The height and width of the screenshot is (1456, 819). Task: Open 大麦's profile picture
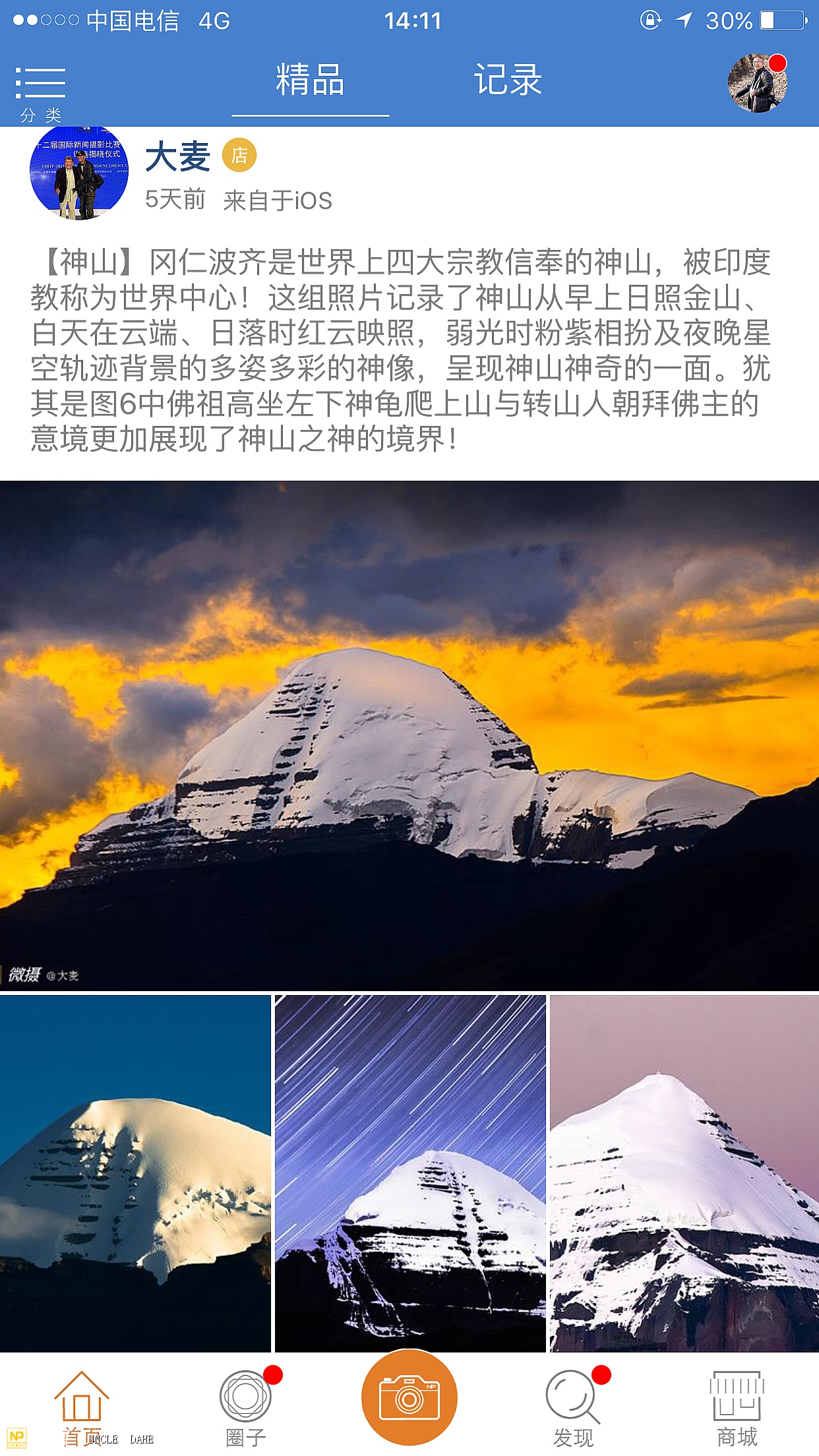(x=79, y=173)
